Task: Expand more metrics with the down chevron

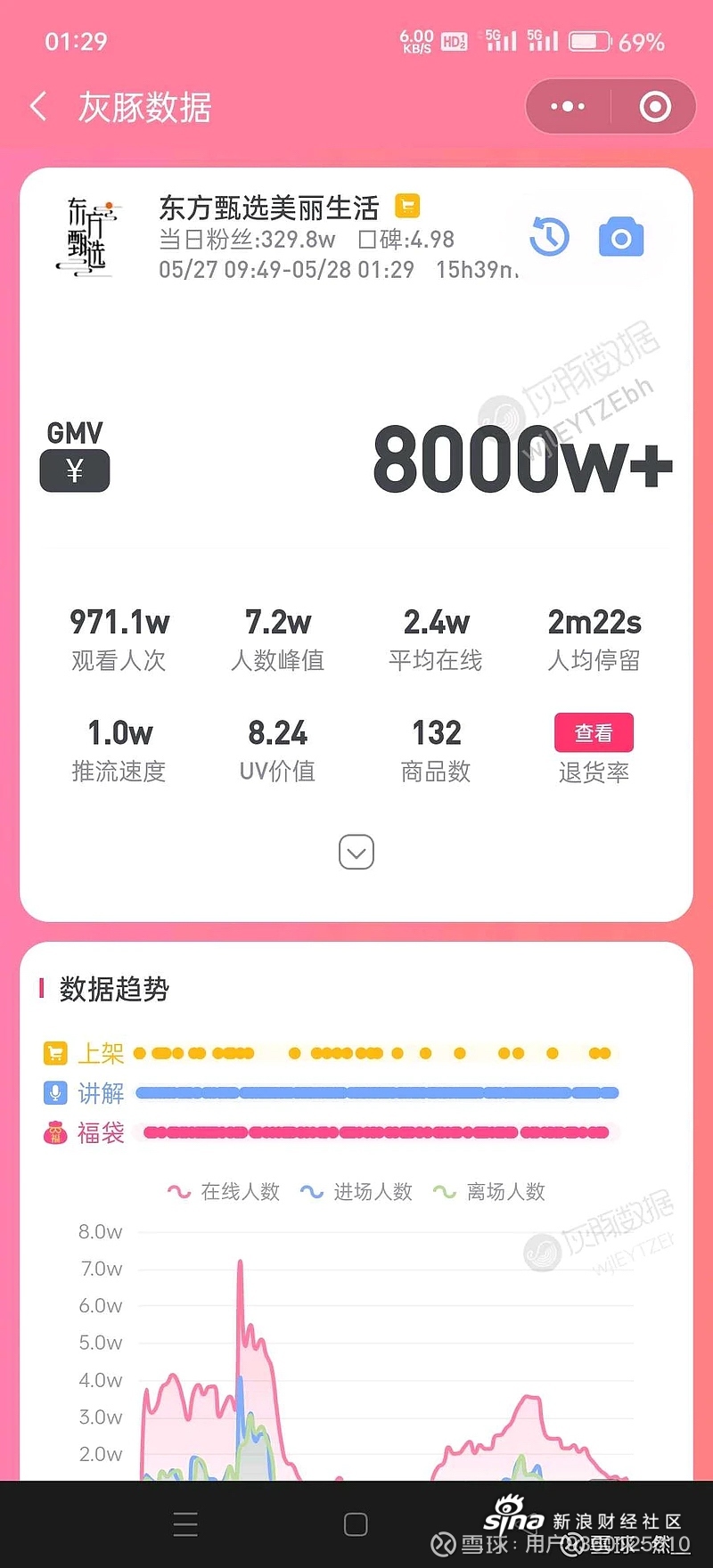Action: pos(356,853)
